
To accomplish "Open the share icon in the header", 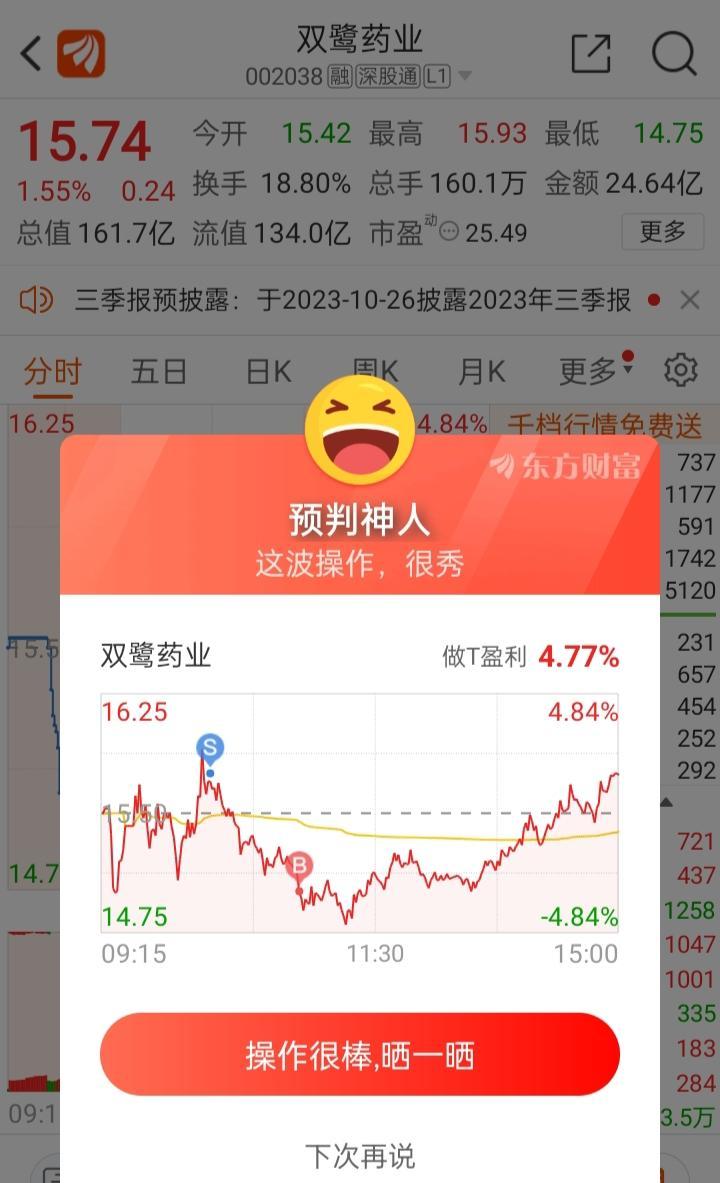I will (x=590, y=53).
